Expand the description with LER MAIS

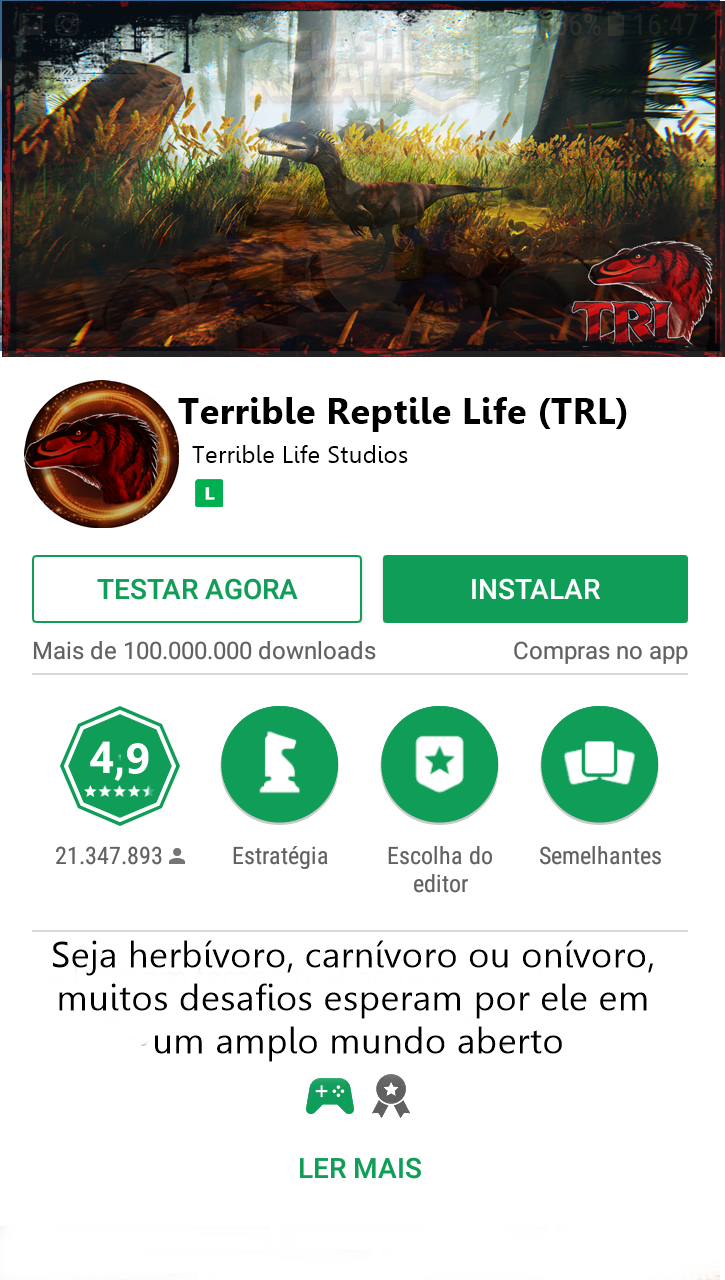360,1168
